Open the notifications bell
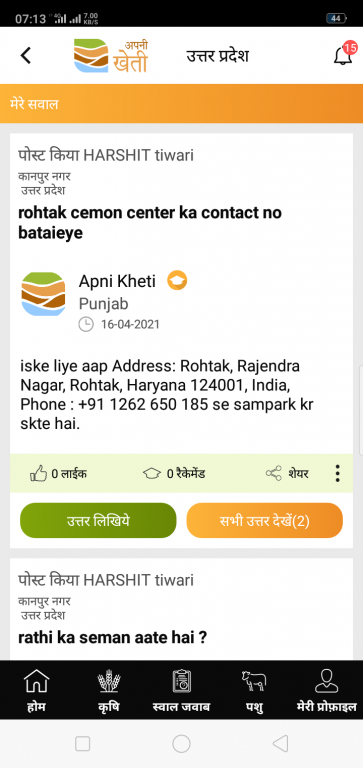The image size is (363, 768). click(x=343, y=55)
